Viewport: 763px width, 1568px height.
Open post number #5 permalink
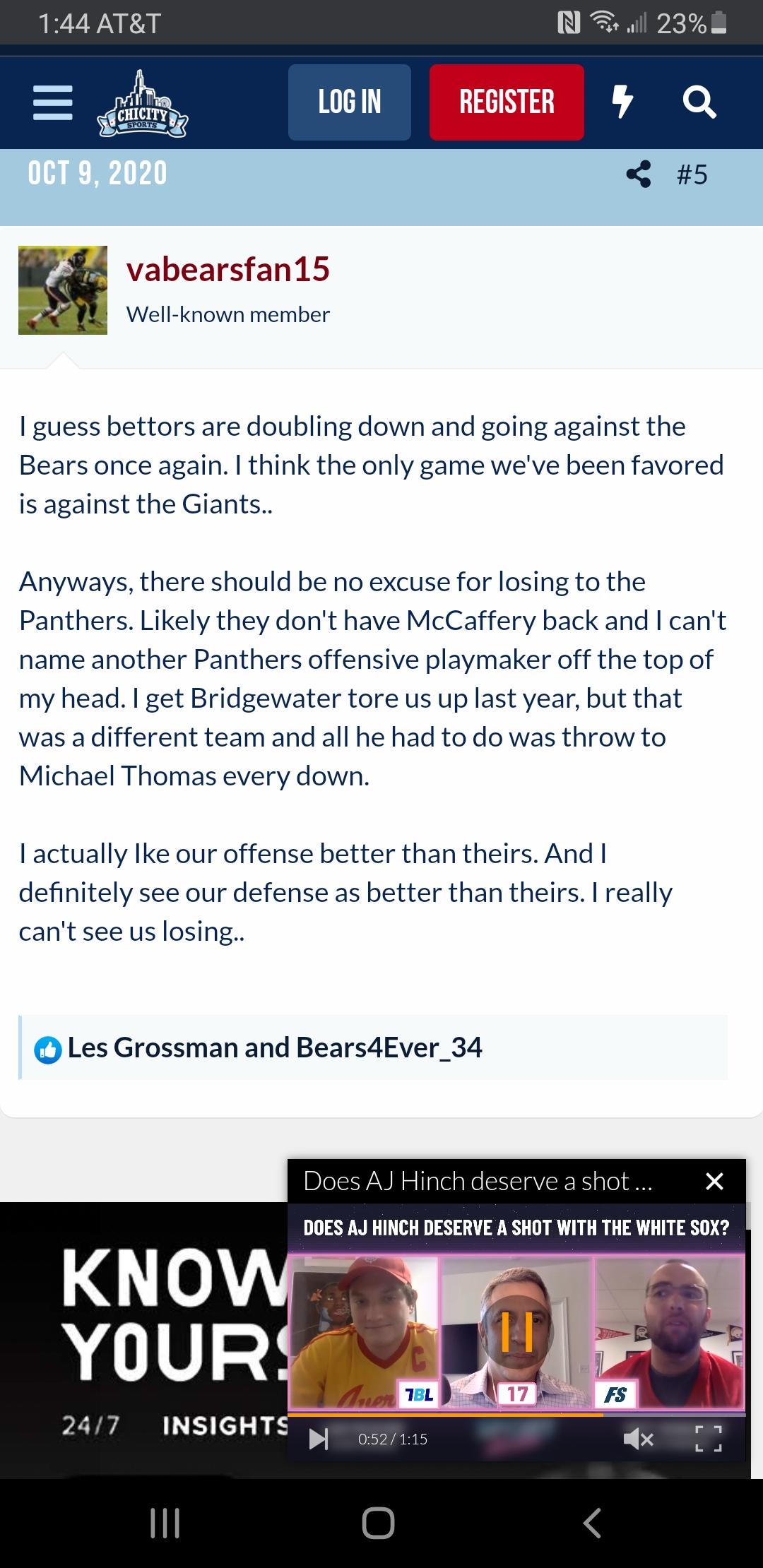point(692,174)
